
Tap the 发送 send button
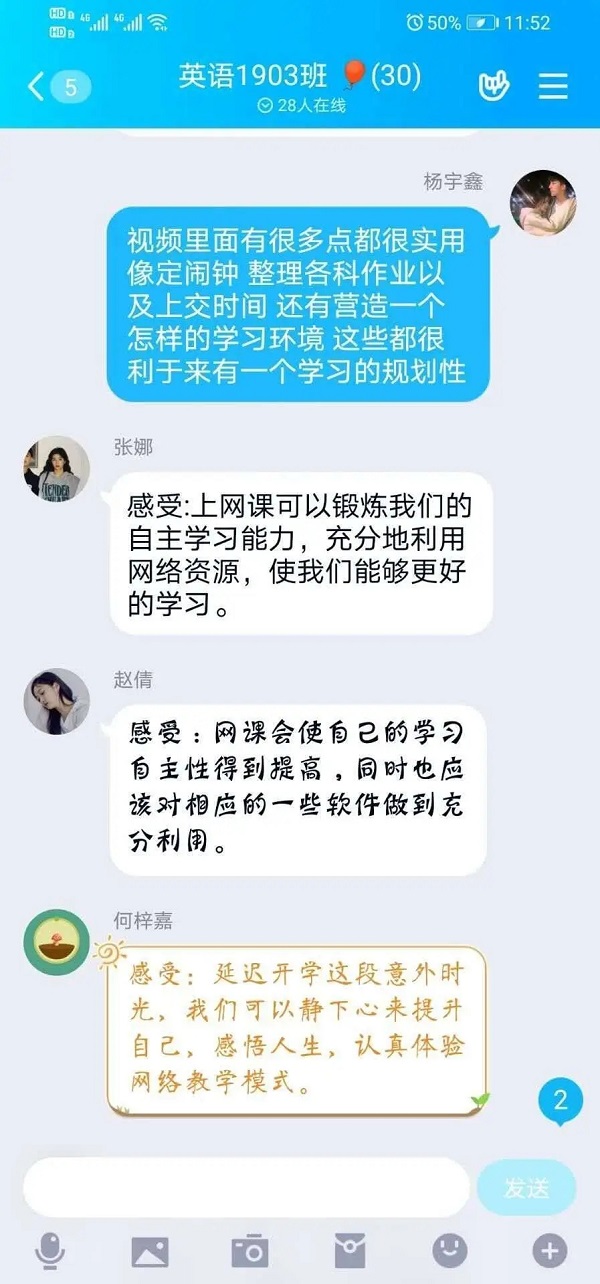coord(526,1188)
